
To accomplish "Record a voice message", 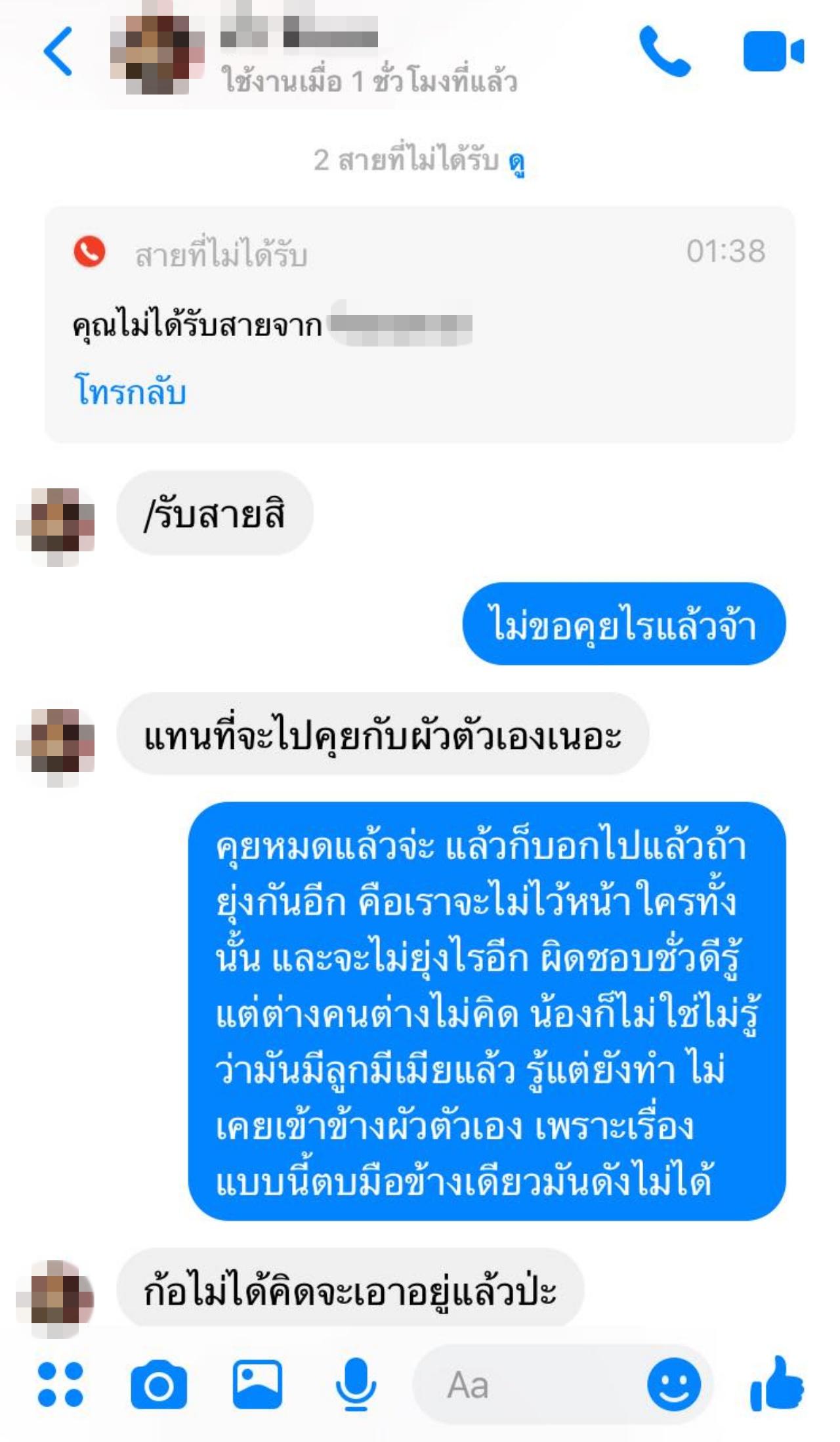I will coord(356,1385).
